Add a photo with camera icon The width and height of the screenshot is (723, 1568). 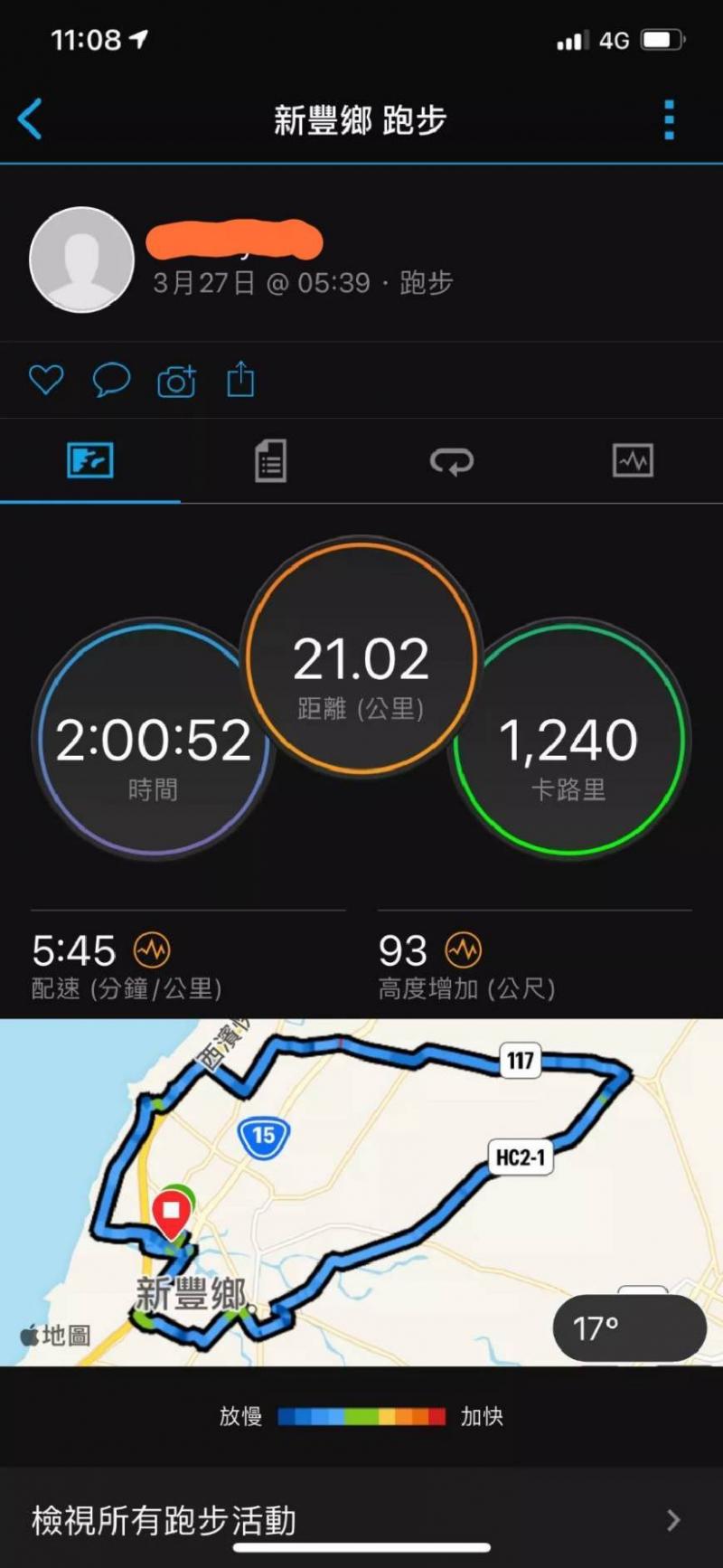(x=176, y=381)
